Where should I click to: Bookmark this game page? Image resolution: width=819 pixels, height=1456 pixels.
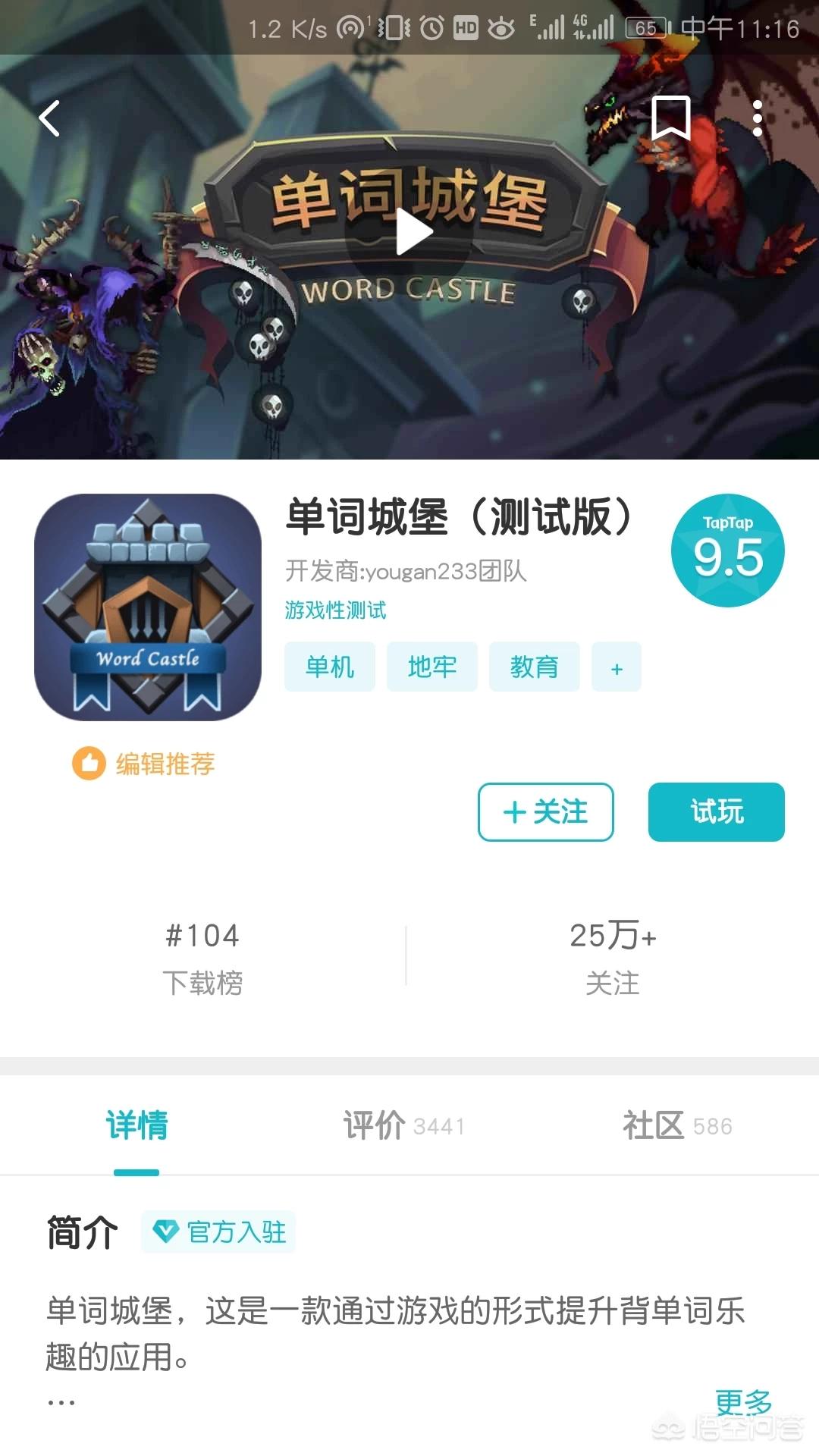tap(670, 118)
